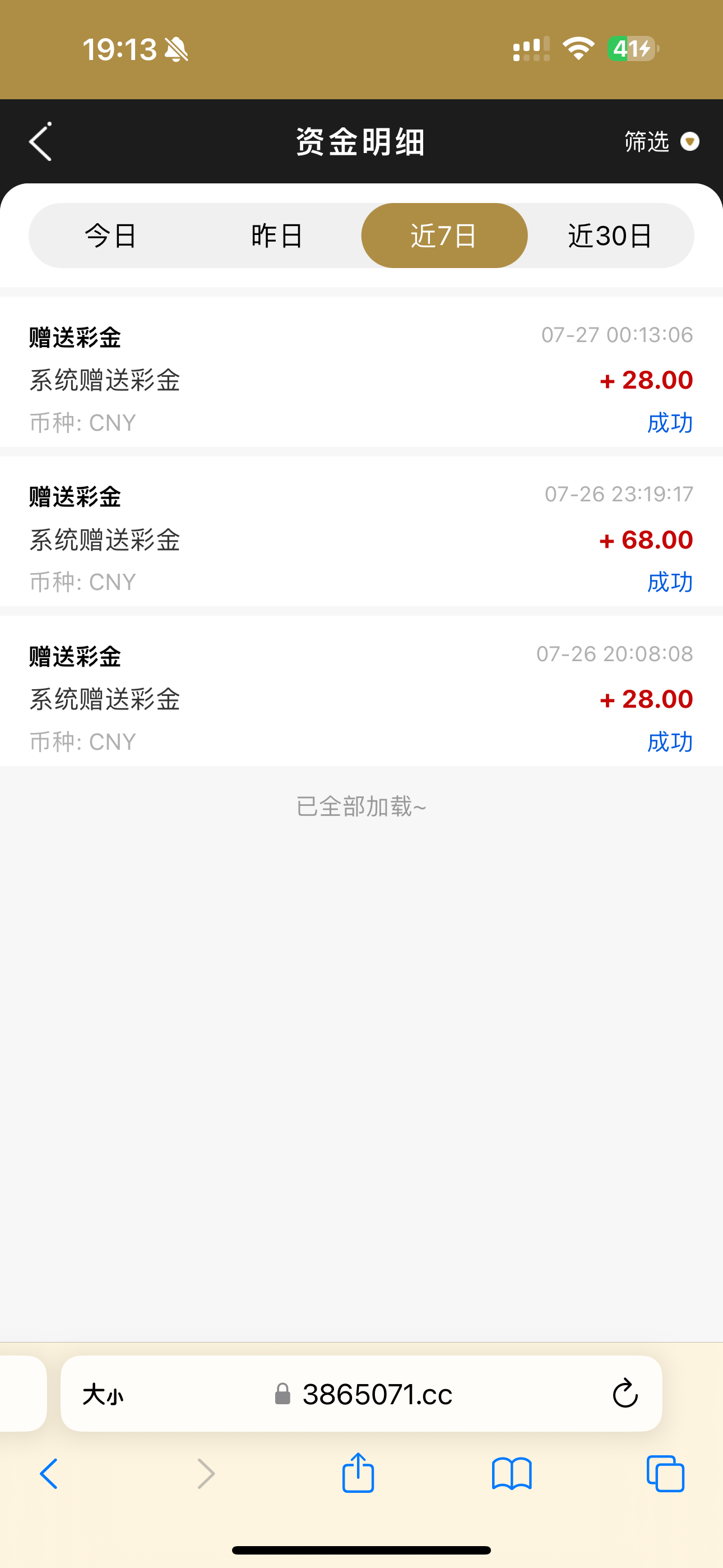
Task: Switch to the 今日 tab
Action: coord(111,236)
